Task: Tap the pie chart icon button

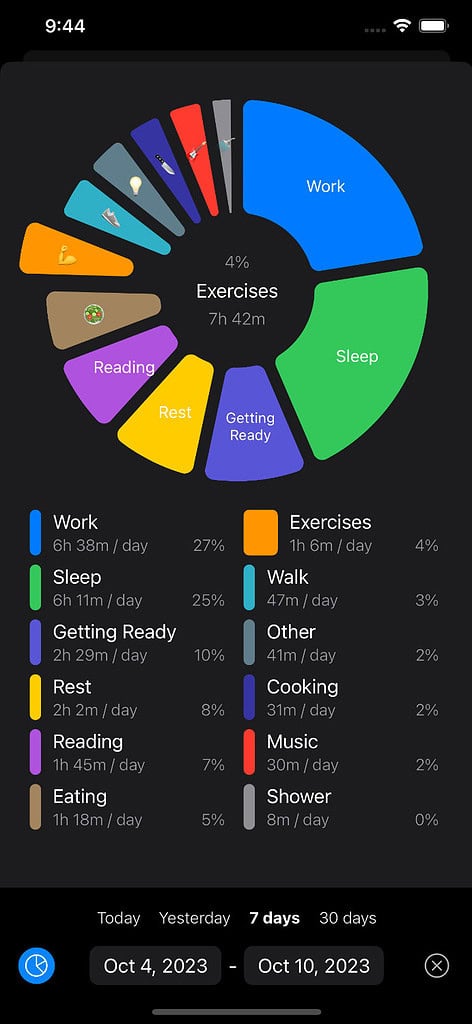Action: click(x=37, y=965)
